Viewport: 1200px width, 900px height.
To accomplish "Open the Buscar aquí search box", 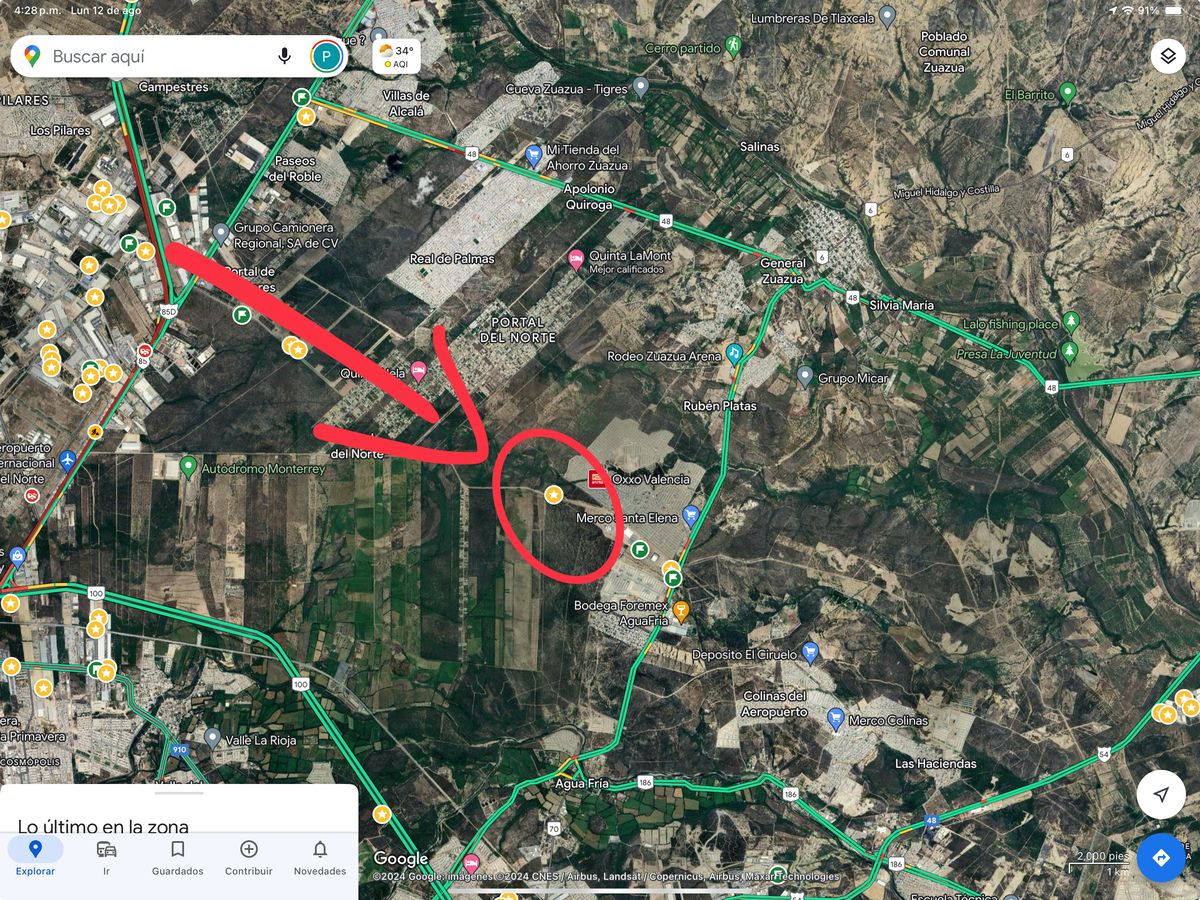I will (150, 57).
